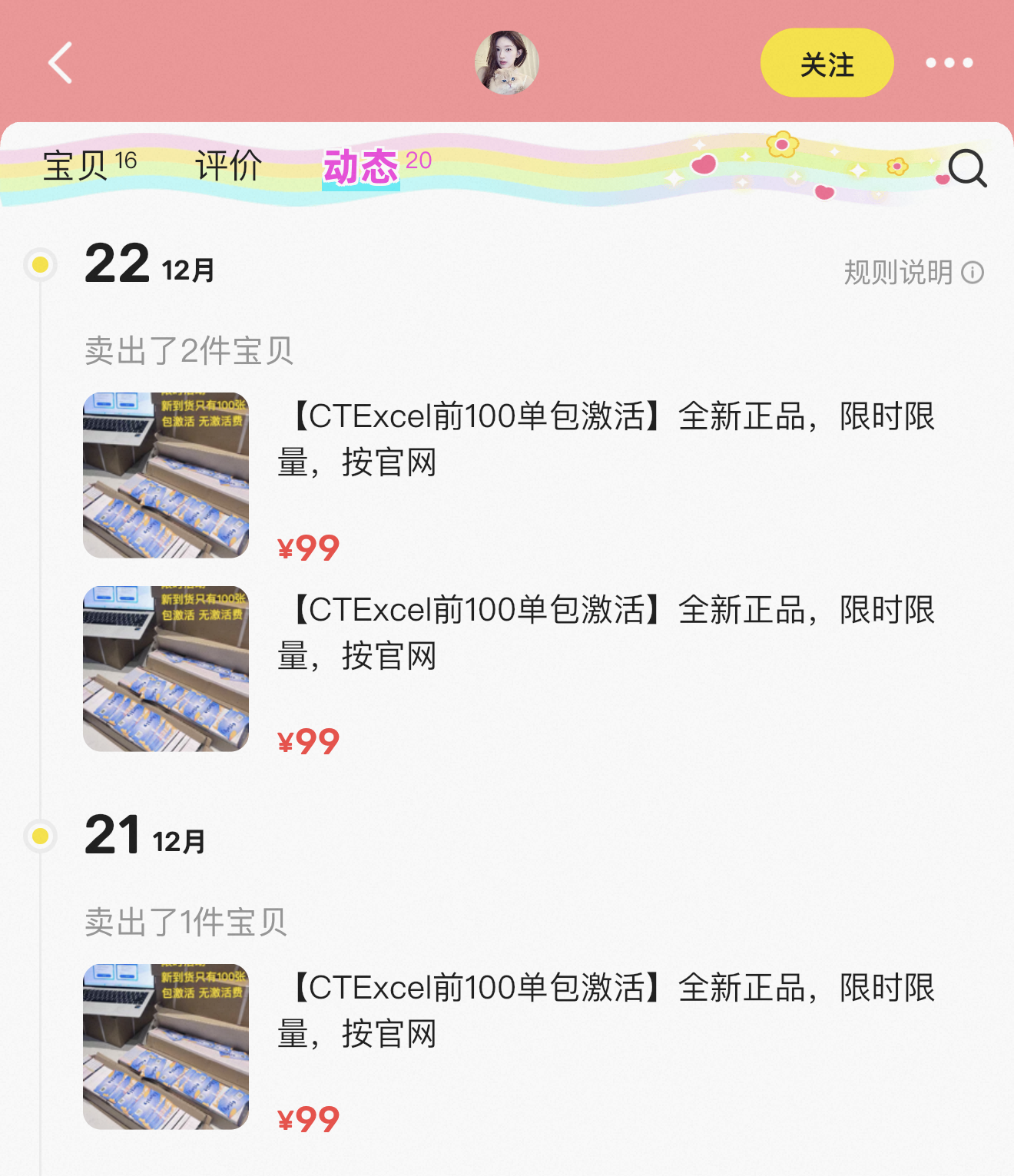Click the heart decoration on the rainbow banner

704,164
